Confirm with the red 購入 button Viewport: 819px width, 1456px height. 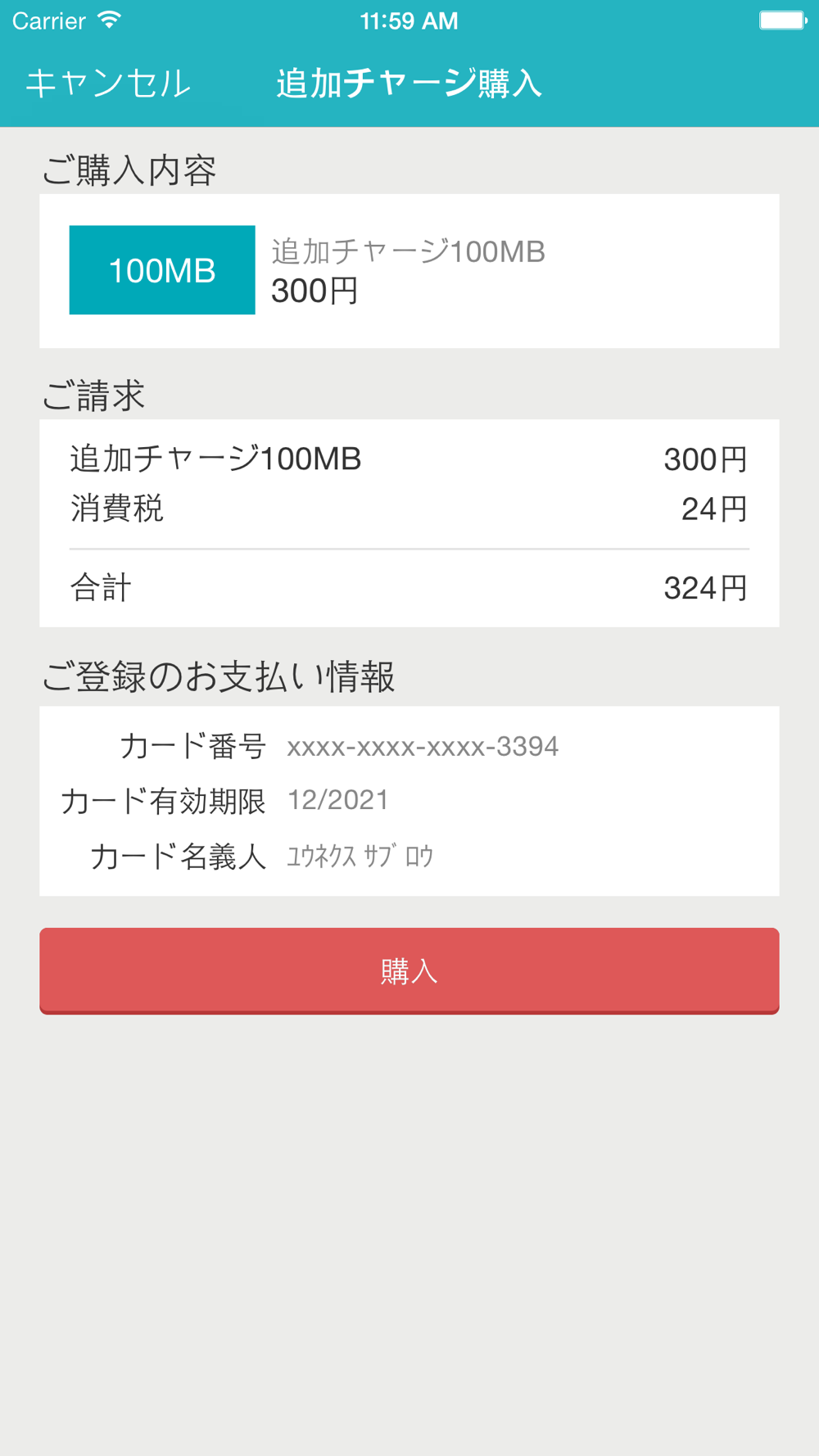pos(409,970)
